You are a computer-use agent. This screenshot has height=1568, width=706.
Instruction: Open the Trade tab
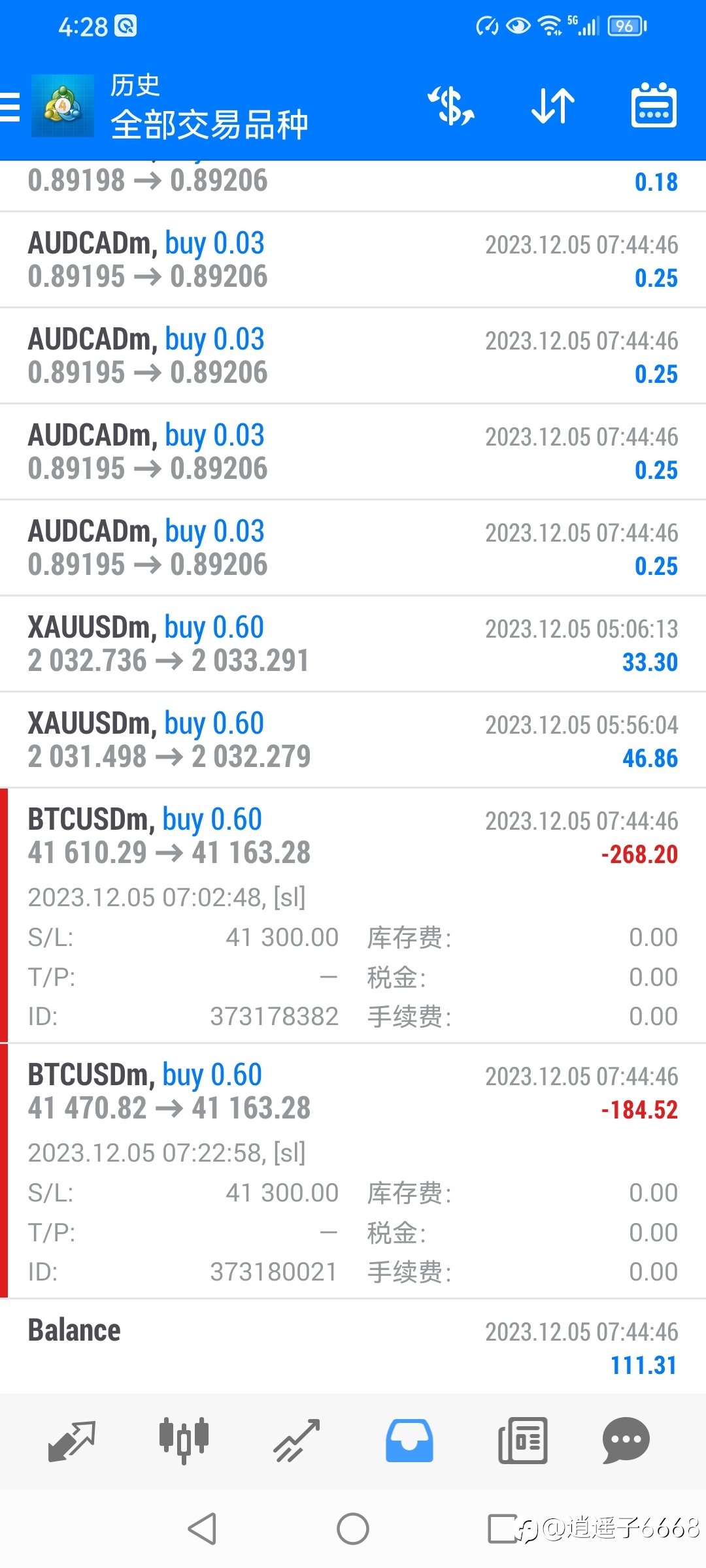(297, 1441)
